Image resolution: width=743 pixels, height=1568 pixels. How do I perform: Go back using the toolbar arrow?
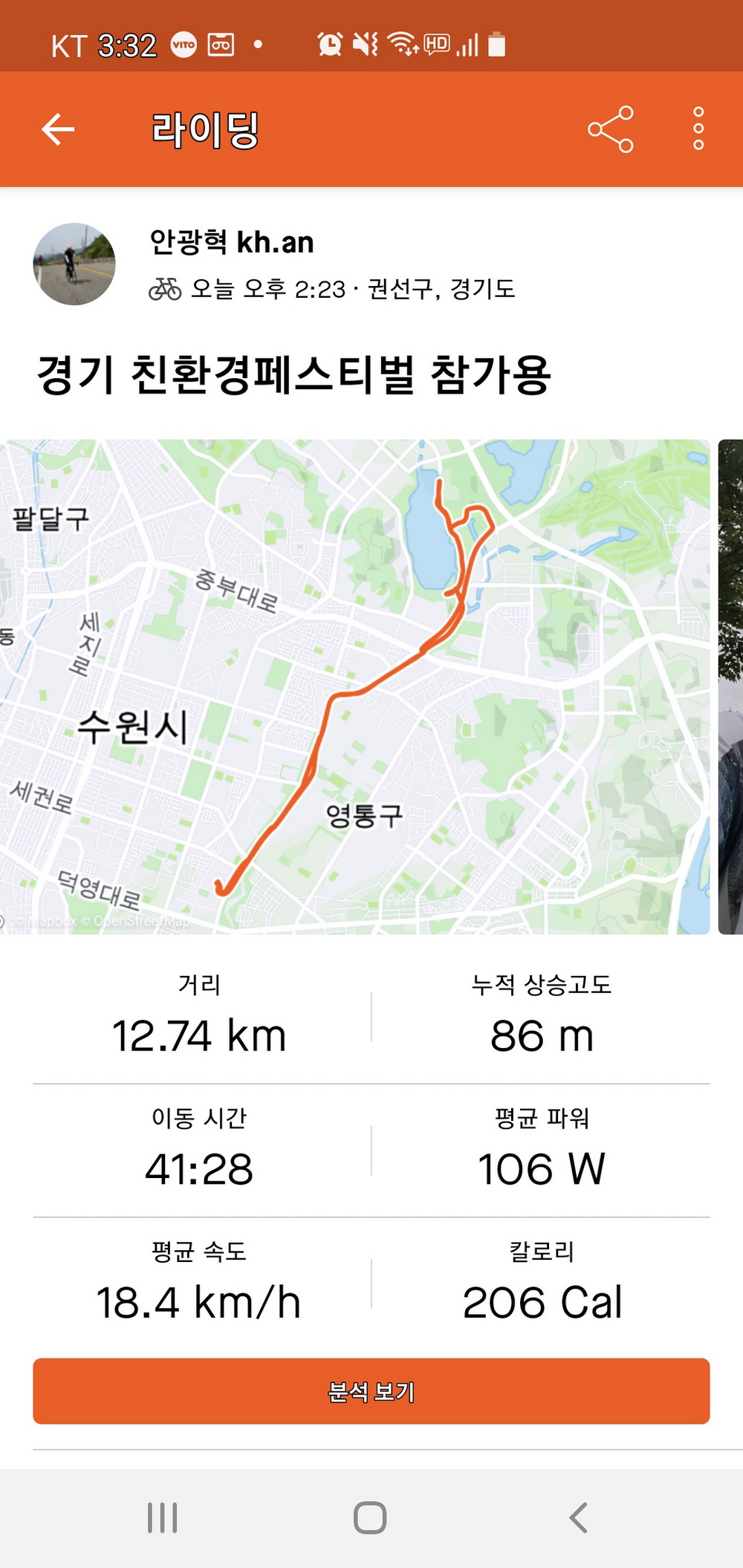tap(58, 129)
